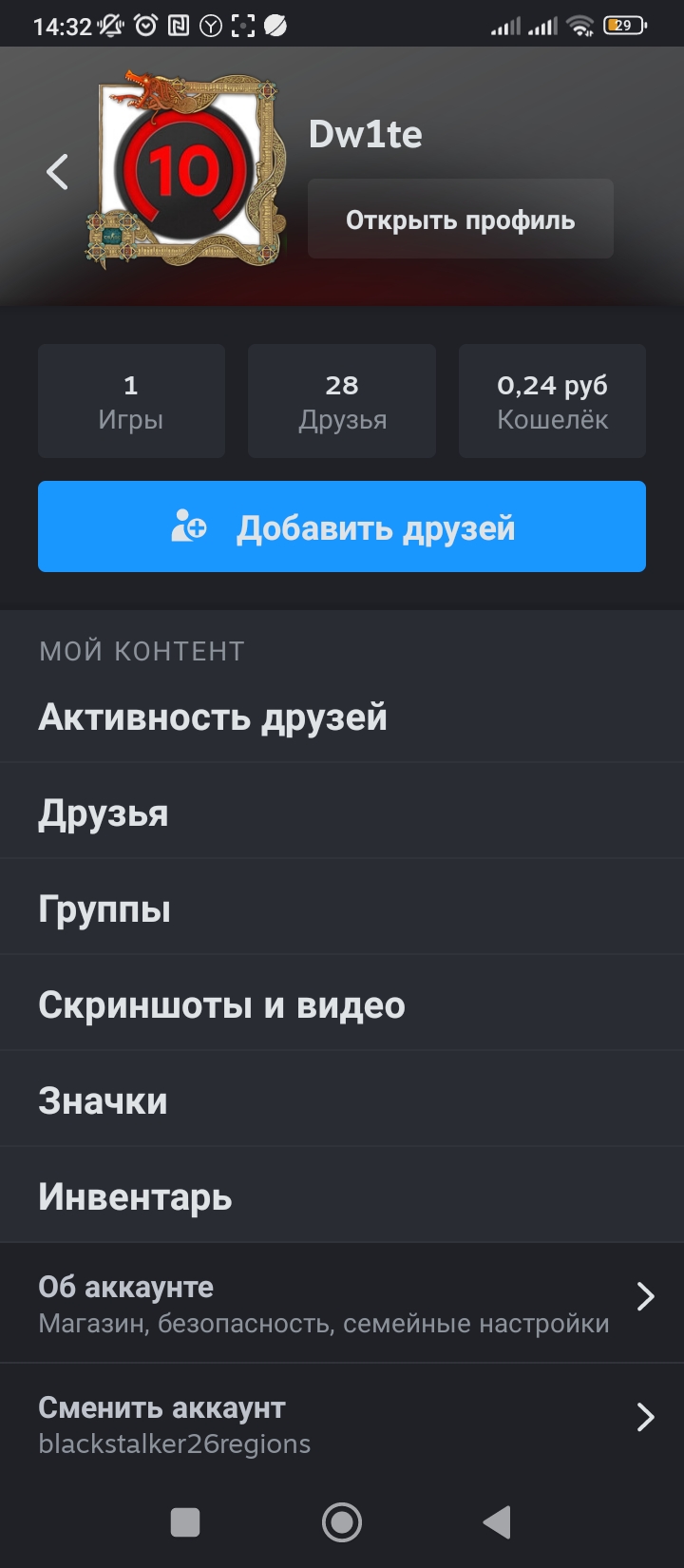Screen dimensions: 684x1568
Task: Open Группы
Action: click(342, 909)
